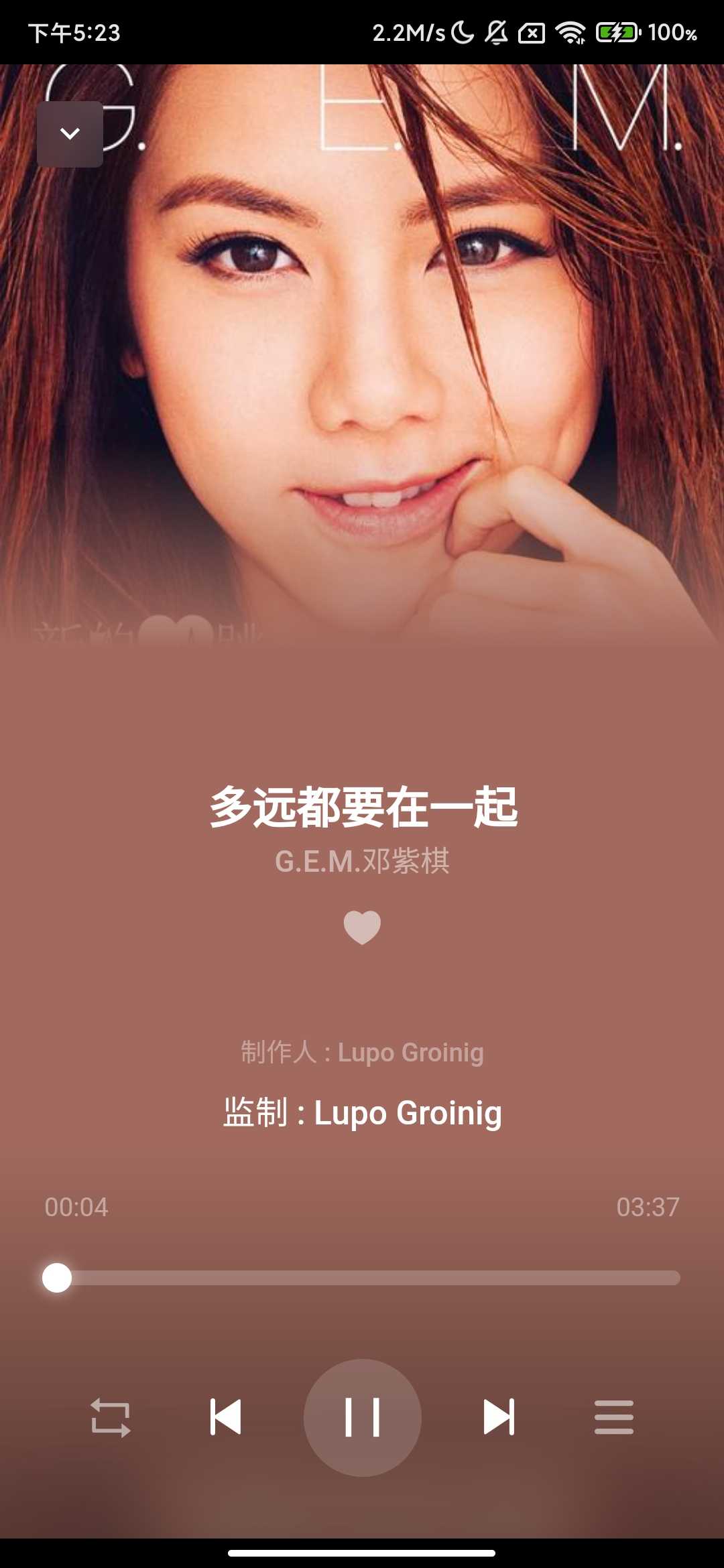Collapse the player with the down chevron
This screenshot has width=724, height=1568.
(70, 134)
